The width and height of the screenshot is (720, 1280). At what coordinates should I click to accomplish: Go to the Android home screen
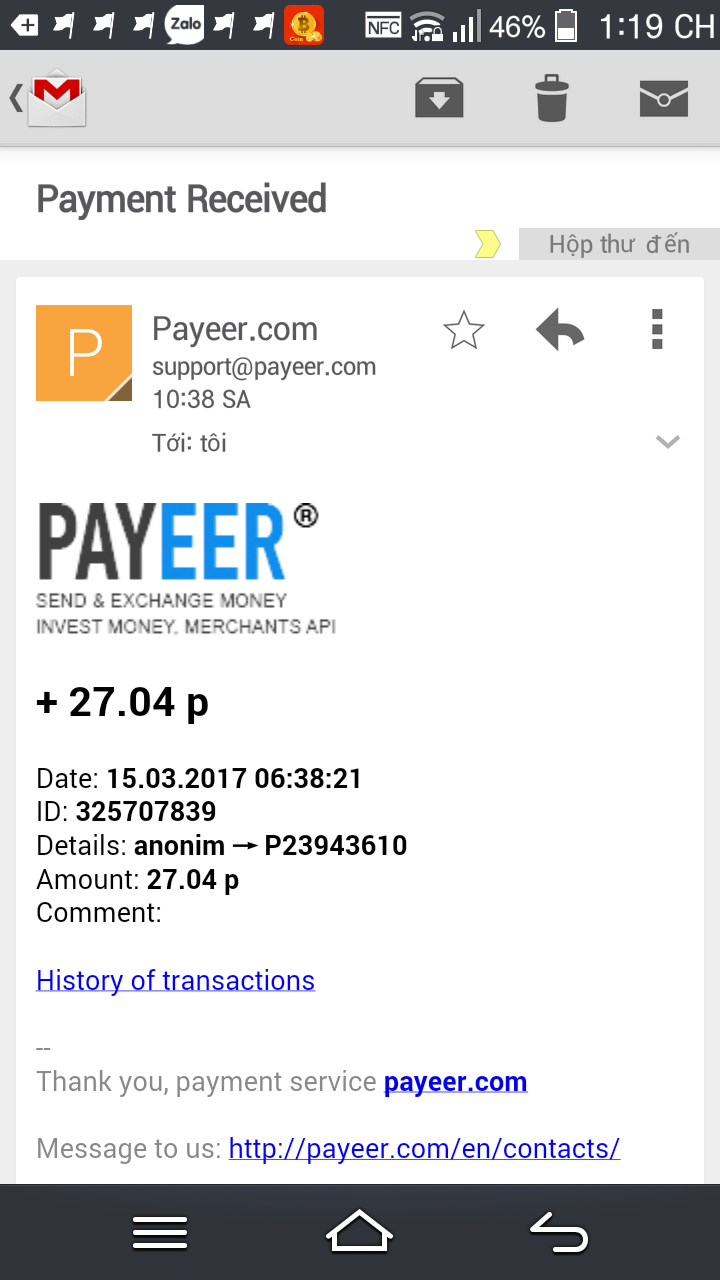point(359,1232)
